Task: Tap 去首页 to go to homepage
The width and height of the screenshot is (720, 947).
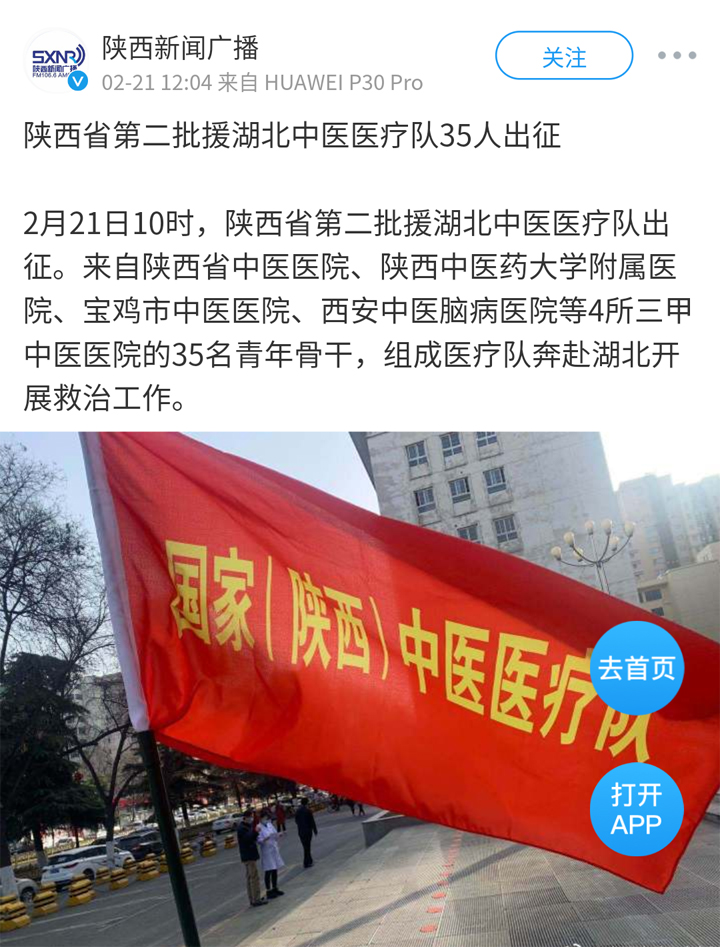Action: (x=636, y=667)
